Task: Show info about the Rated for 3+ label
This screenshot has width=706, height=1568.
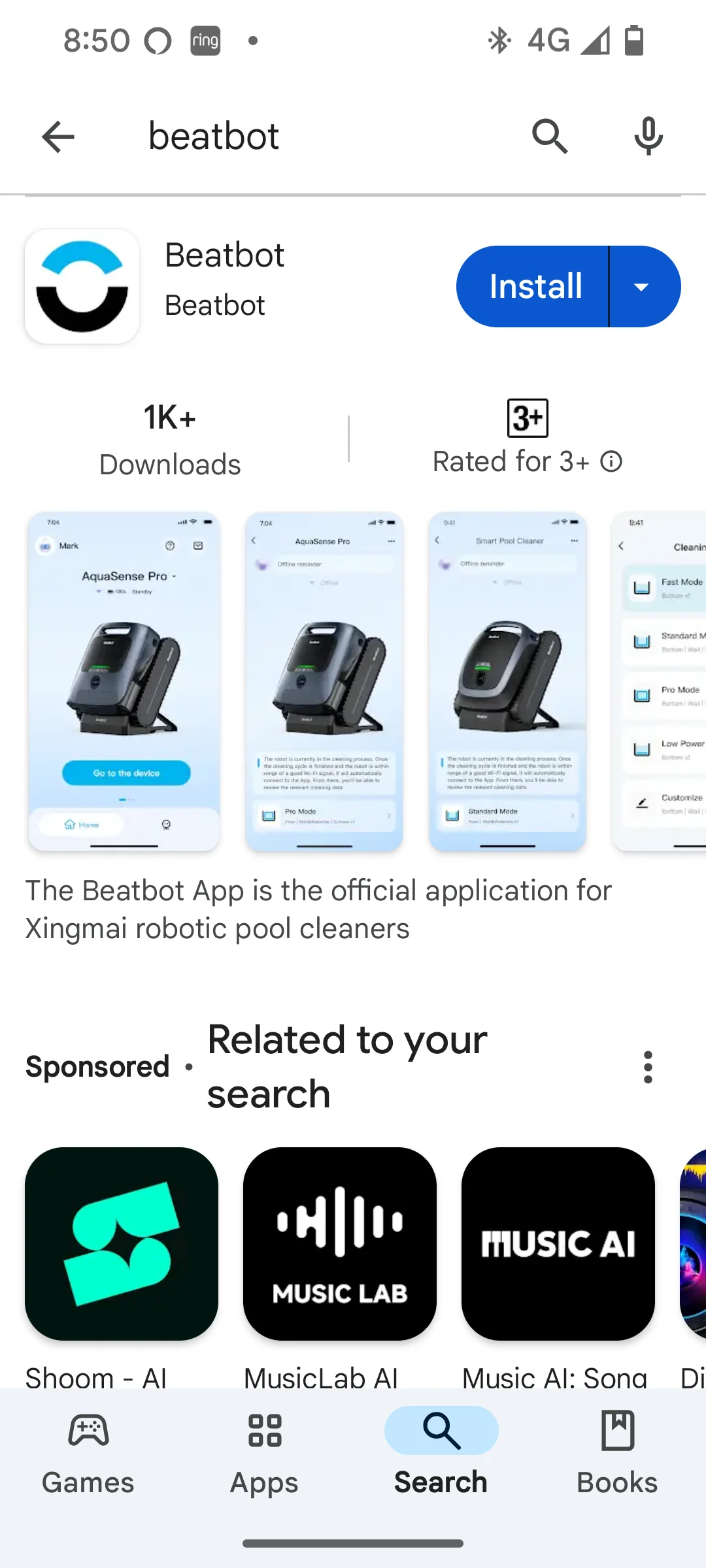Action: tap(612, 462)
